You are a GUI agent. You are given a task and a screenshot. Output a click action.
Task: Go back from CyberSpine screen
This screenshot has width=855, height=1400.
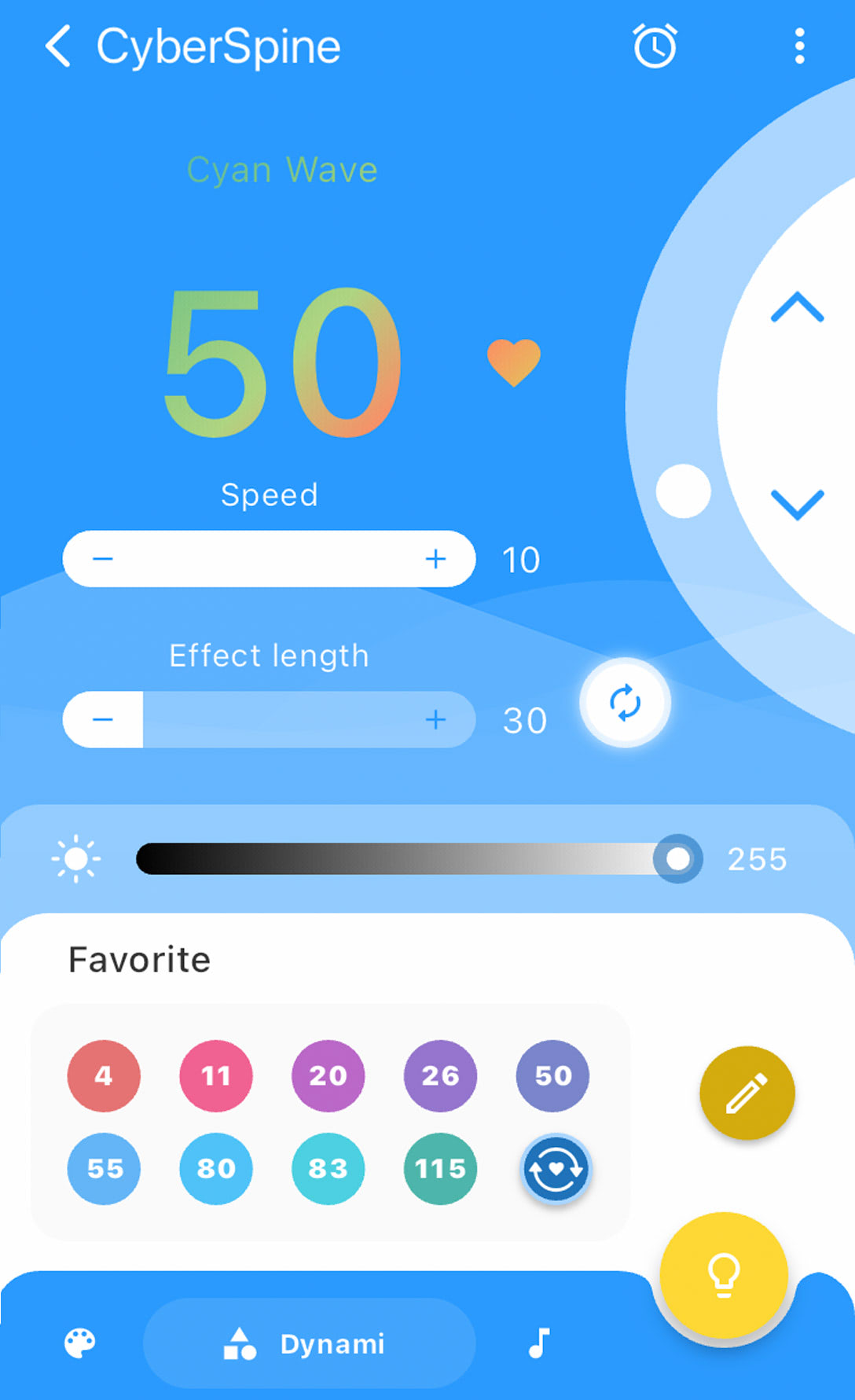click(x=58, y=46)
